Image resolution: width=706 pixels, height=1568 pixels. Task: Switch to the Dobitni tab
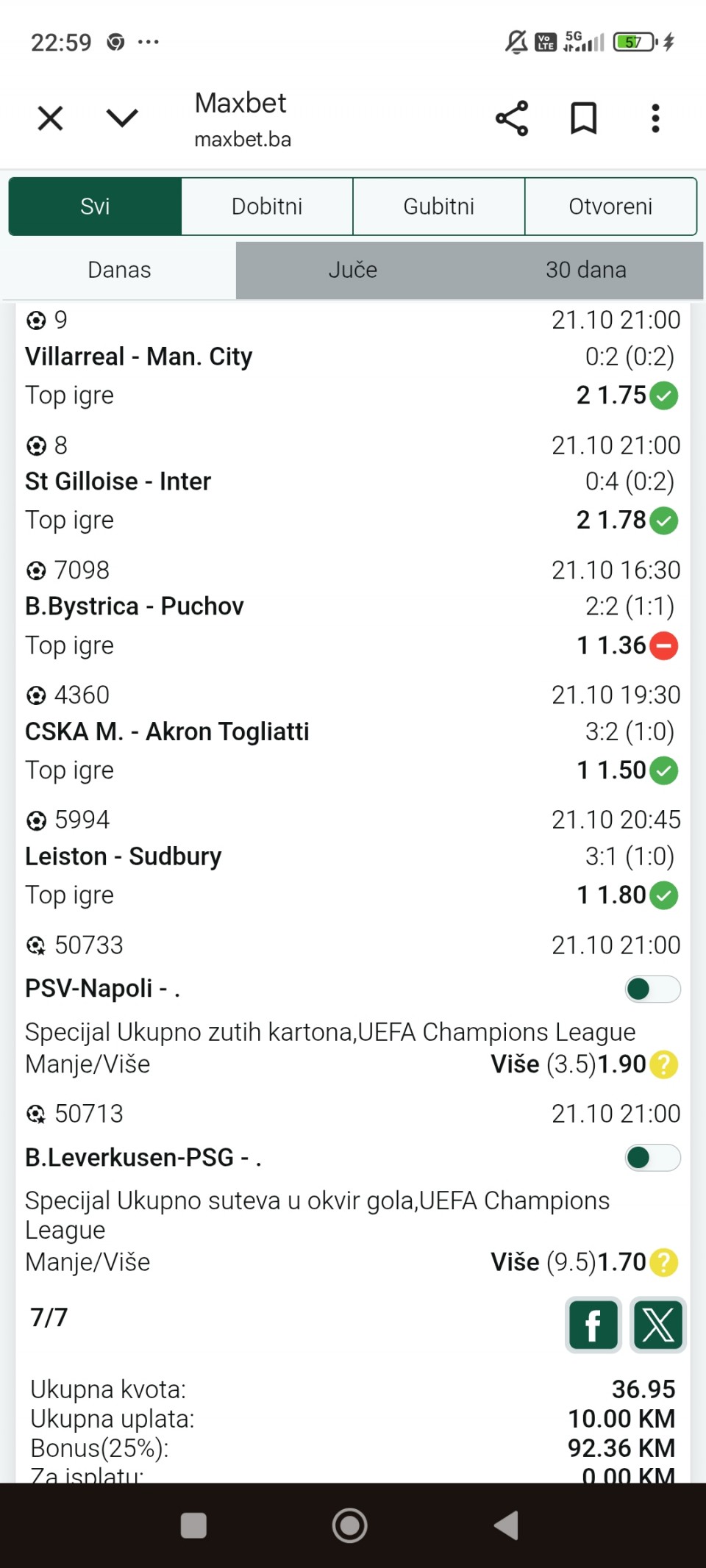click(267, 207)
